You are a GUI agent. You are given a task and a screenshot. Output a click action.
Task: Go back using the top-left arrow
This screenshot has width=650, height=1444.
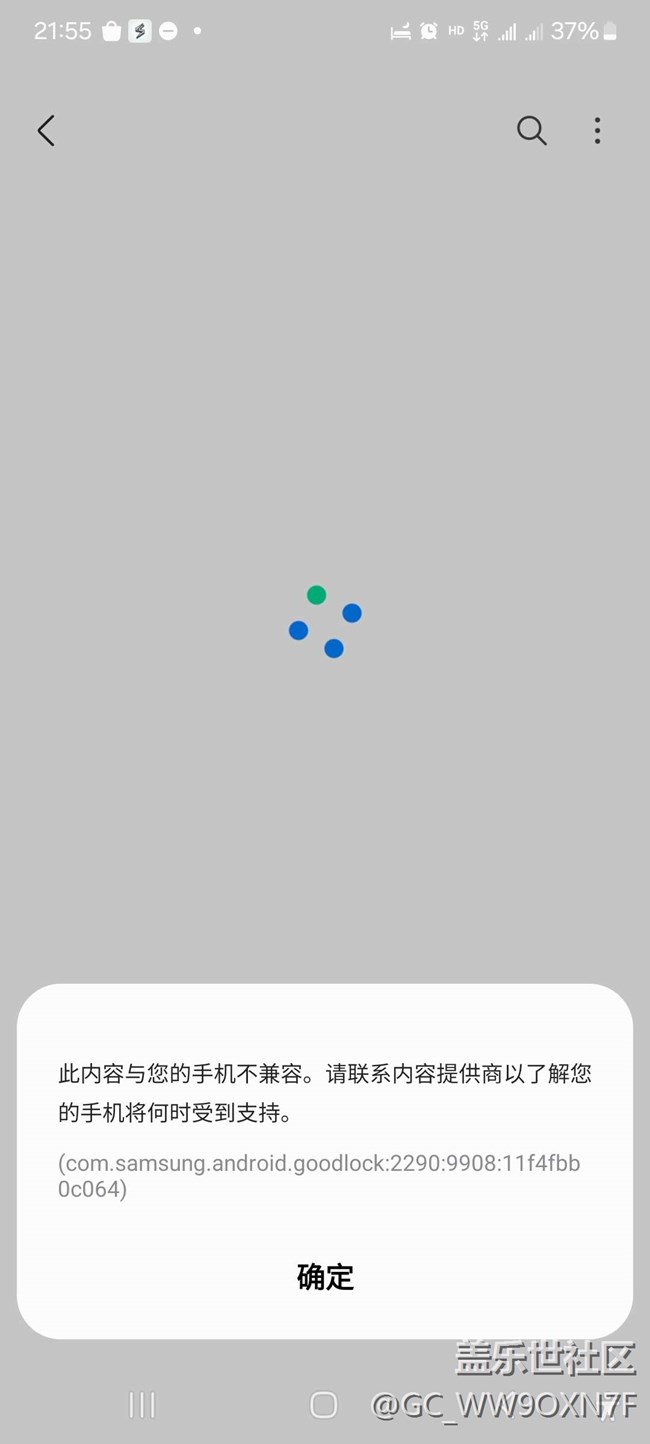[46, 131]
